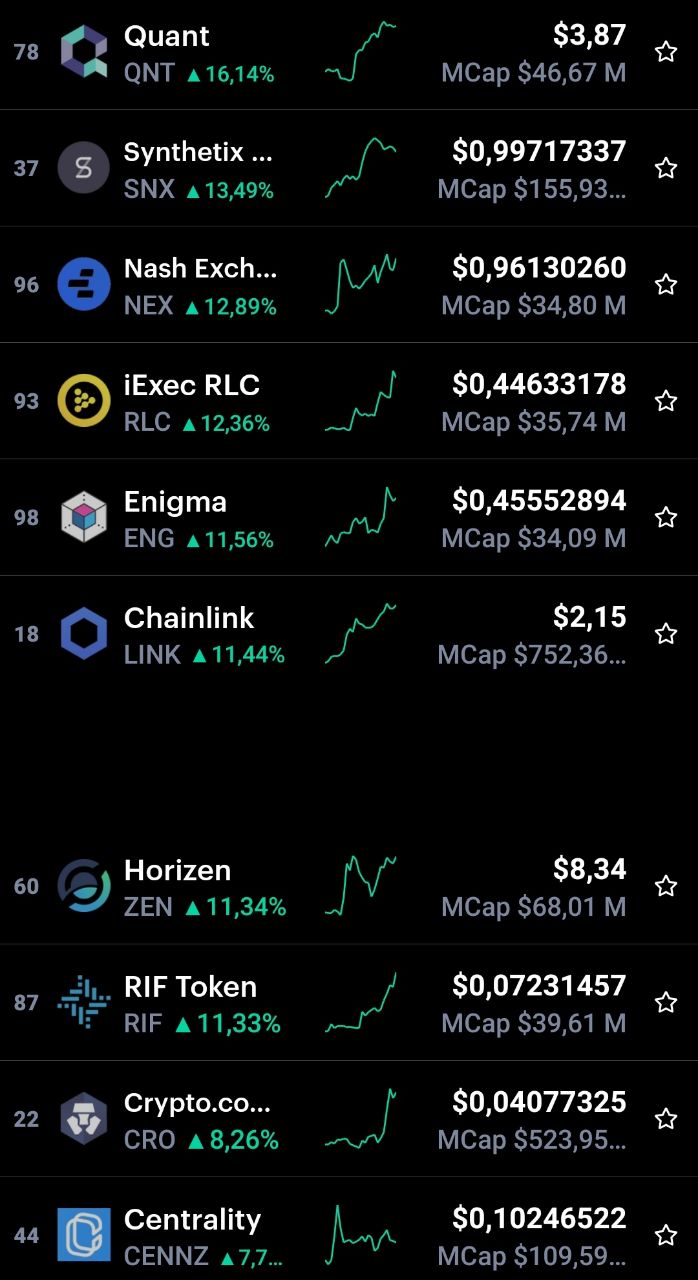The height and width of the screenshot is (1280, 698).
Task: Favorite the Nash Exchange star icon
Action: tap(666, 285)
